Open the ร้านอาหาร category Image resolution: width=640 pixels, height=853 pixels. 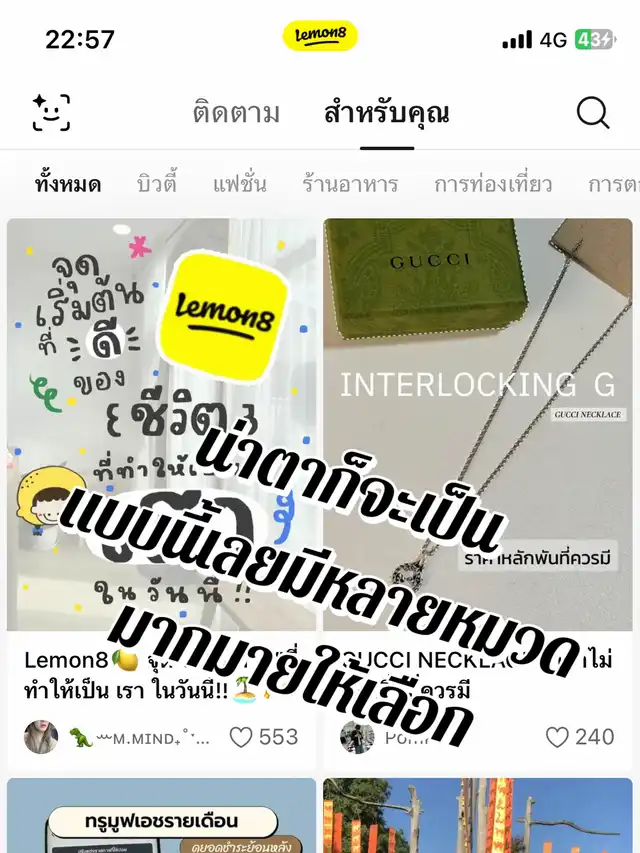(350, 184)
